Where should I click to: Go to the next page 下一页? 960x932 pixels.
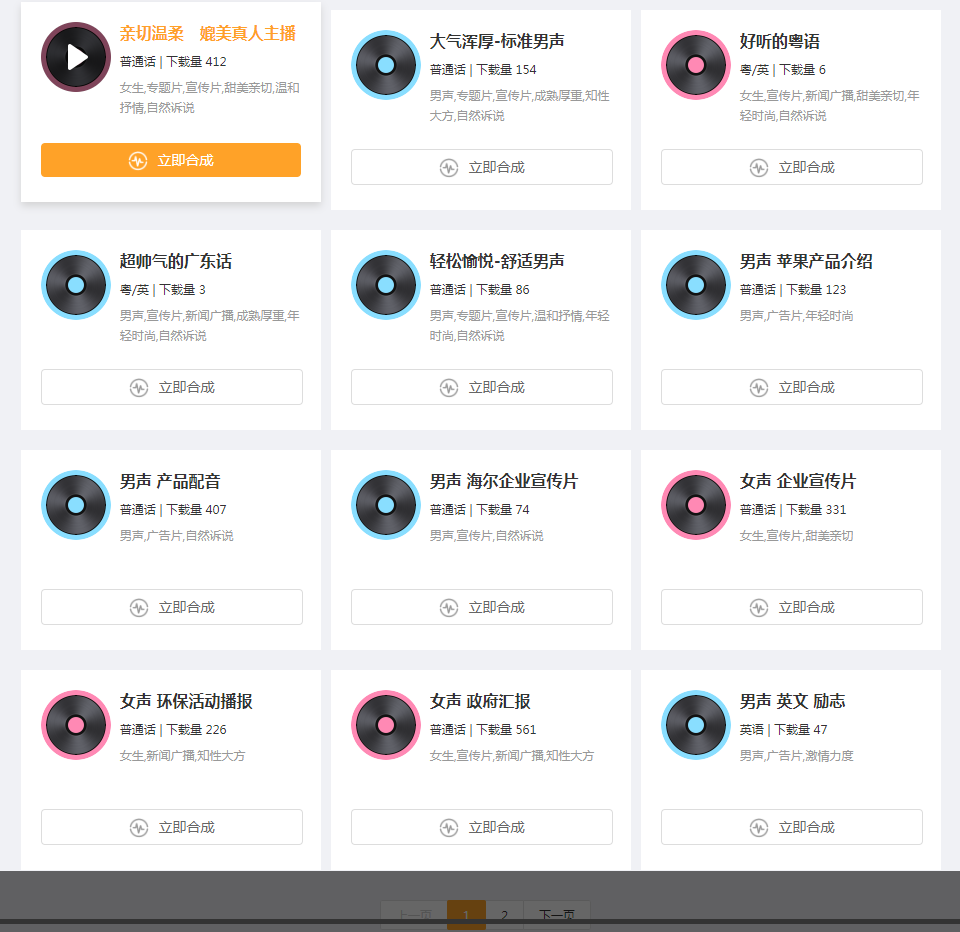557,915
